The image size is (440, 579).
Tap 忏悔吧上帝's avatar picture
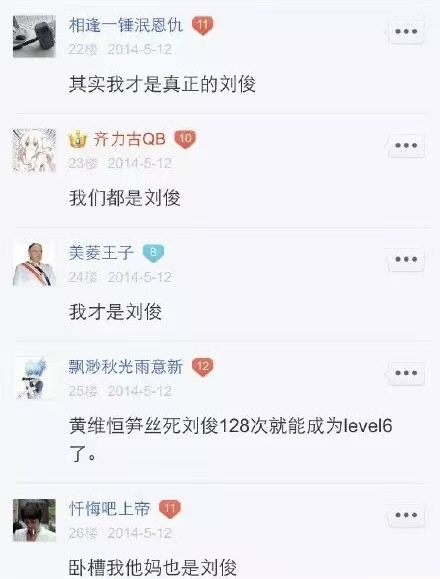(34, 520)
